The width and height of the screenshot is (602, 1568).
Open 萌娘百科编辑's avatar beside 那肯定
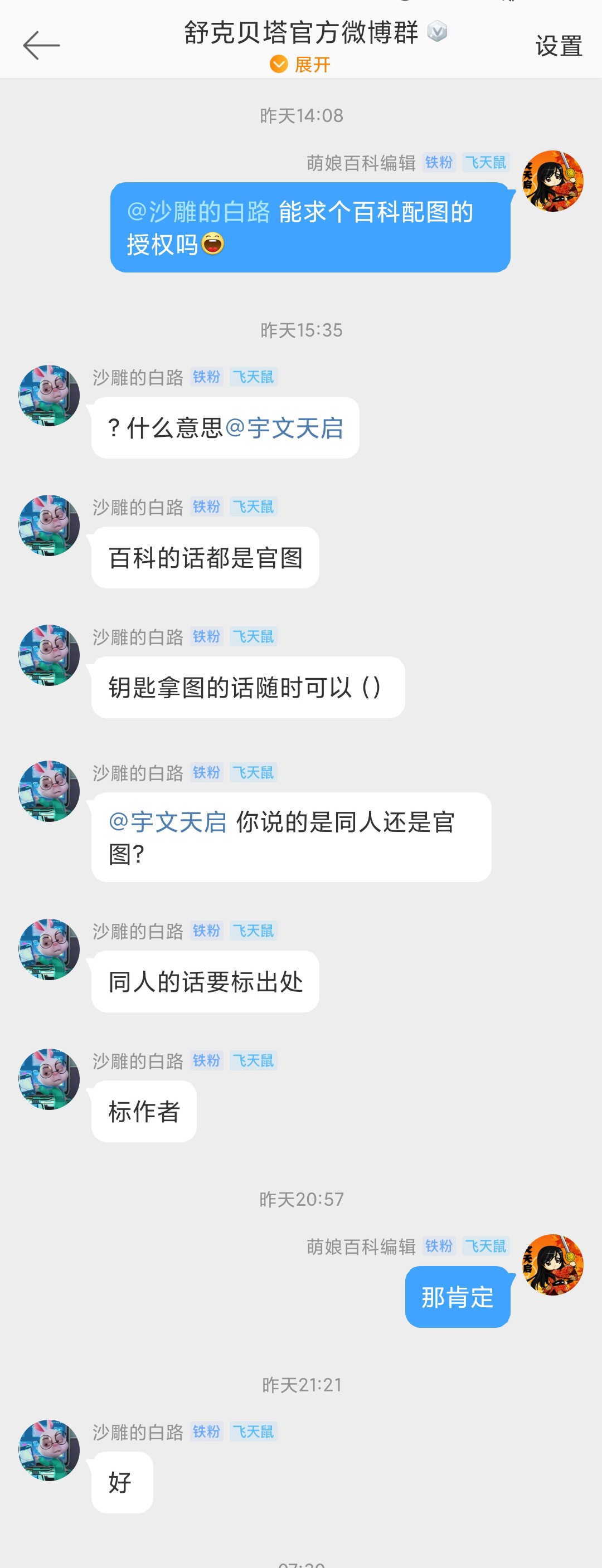[553, 1265]
